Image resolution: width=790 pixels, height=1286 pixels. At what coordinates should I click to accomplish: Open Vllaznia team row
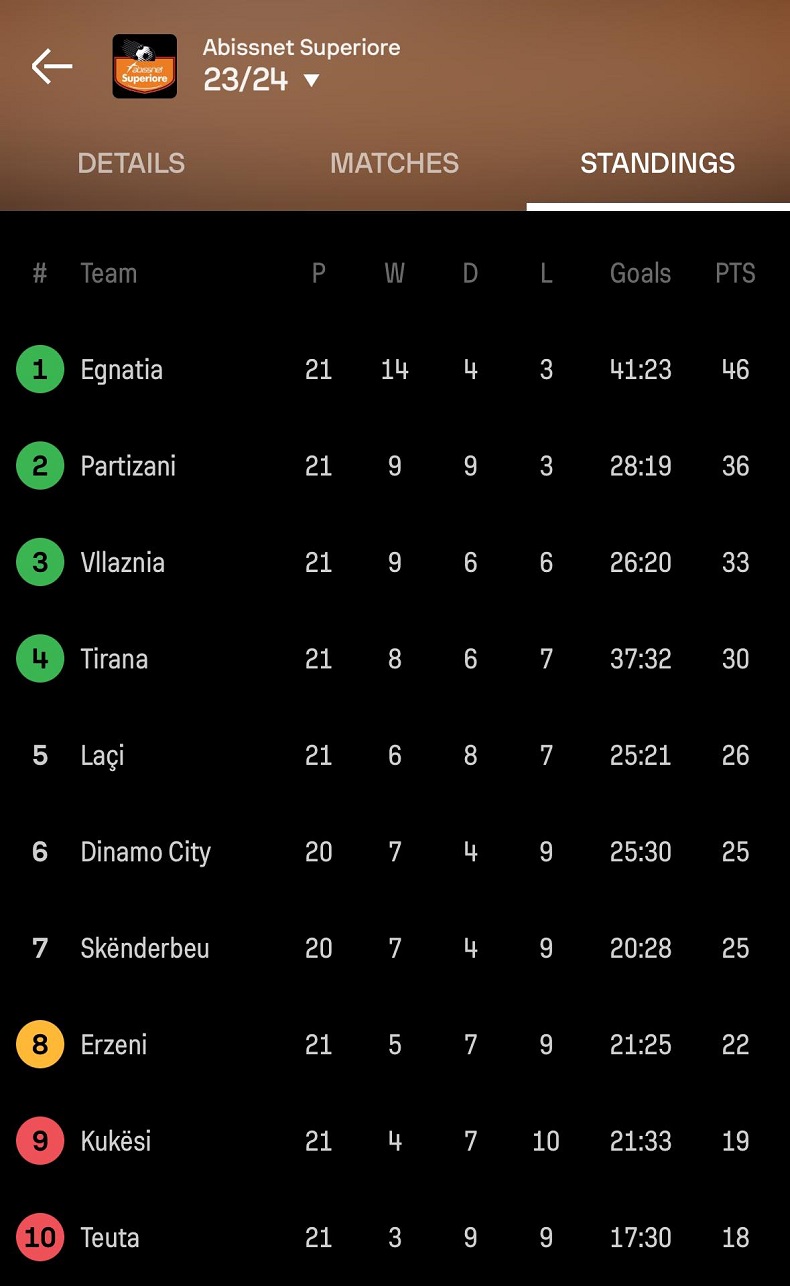click(395, 563)
